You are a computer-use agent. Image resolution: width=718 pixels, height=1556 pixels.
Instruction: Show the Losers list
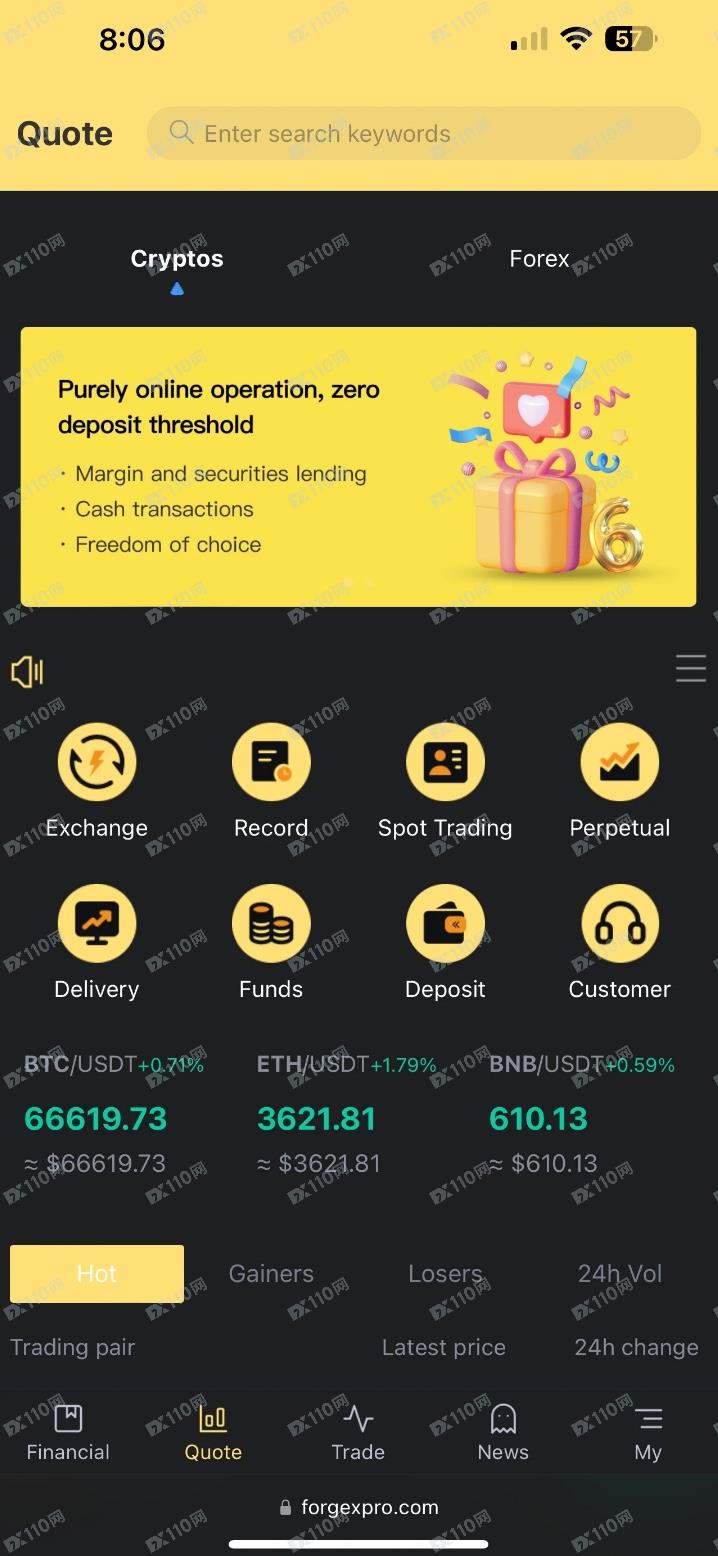445,1274
